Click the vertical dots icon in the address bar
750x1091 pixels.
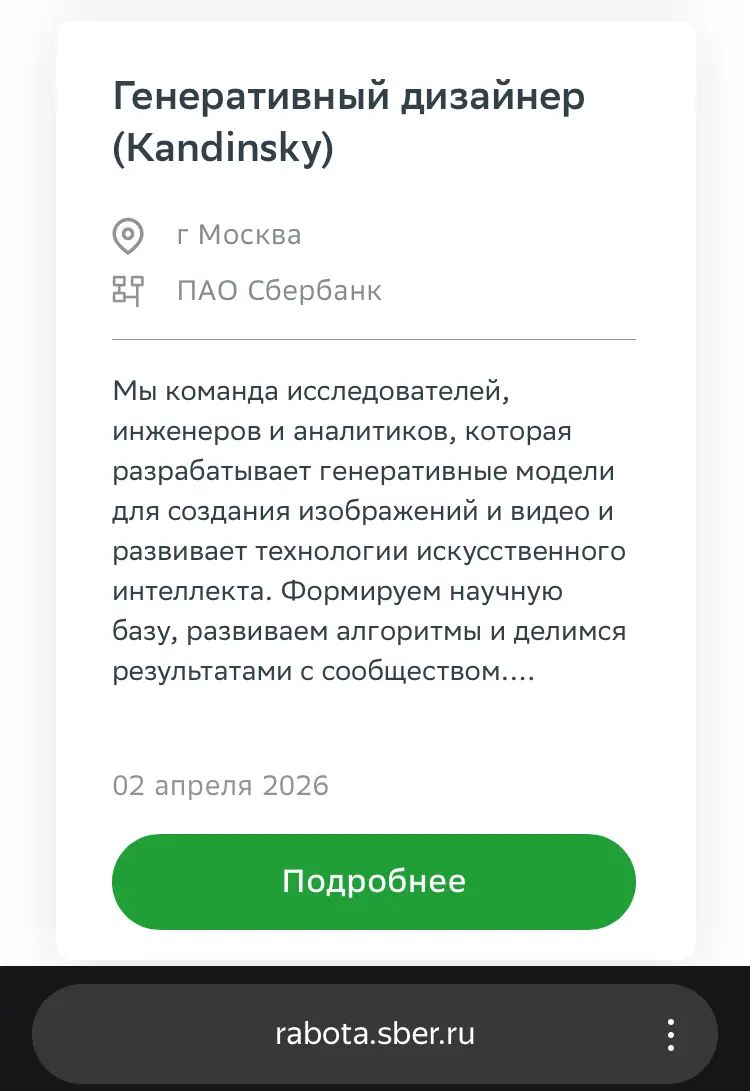pos(670,1035)
